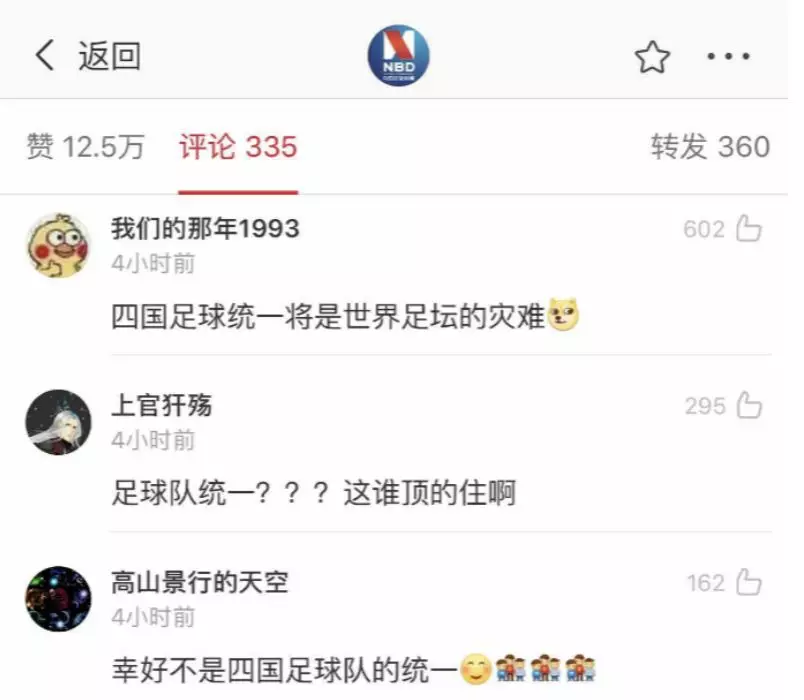The image size is (804, 700).
Task: Switch to the 转发 360 tab
Action: [x=710, y=148]
